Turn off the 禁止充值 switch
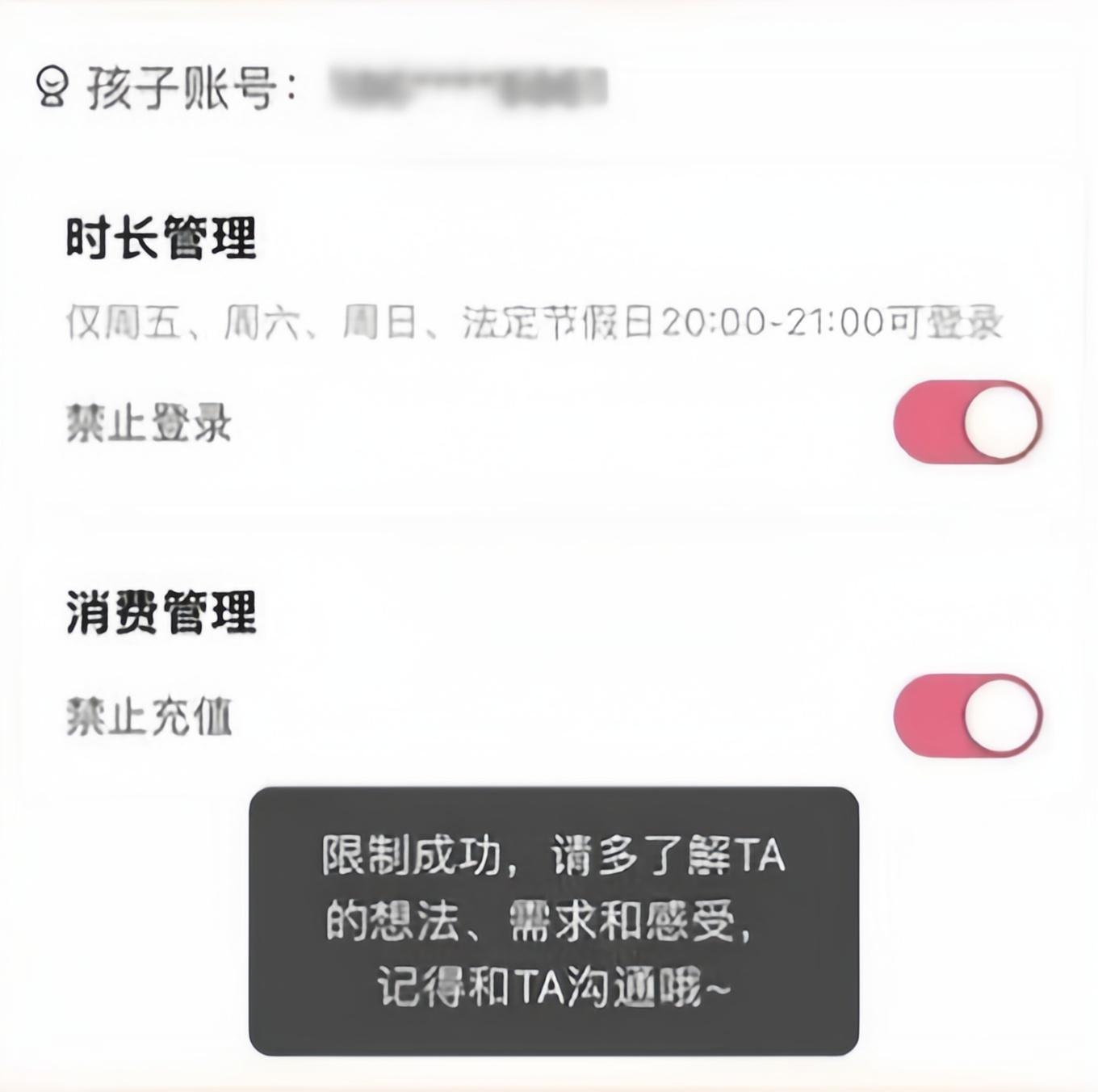Screen dimensions: 1098x1092 [966, 715]
